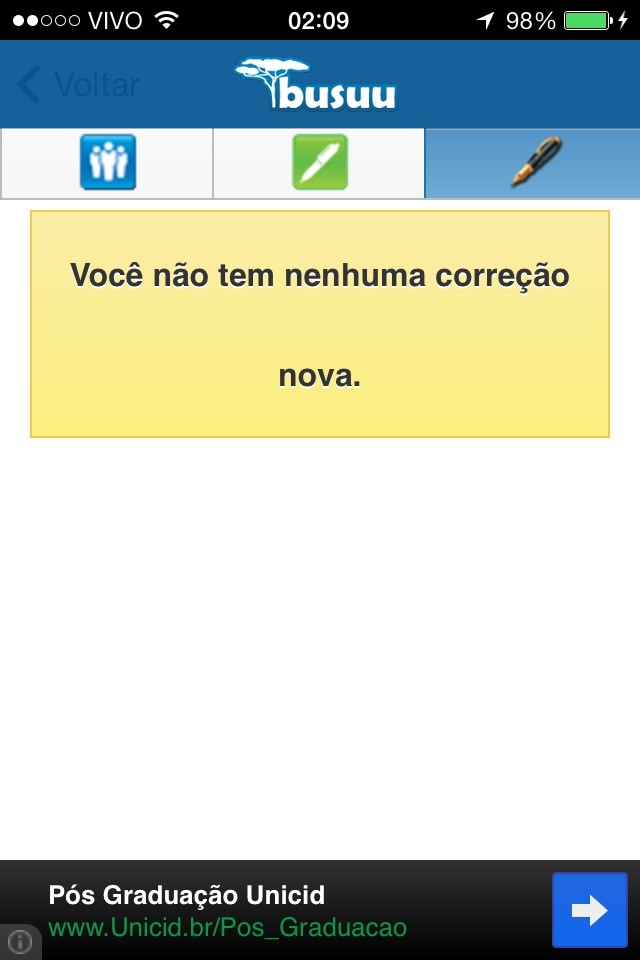640x960 pixels.
Task: Select the fountain pen corrections tab
Action: coord(533,163)
